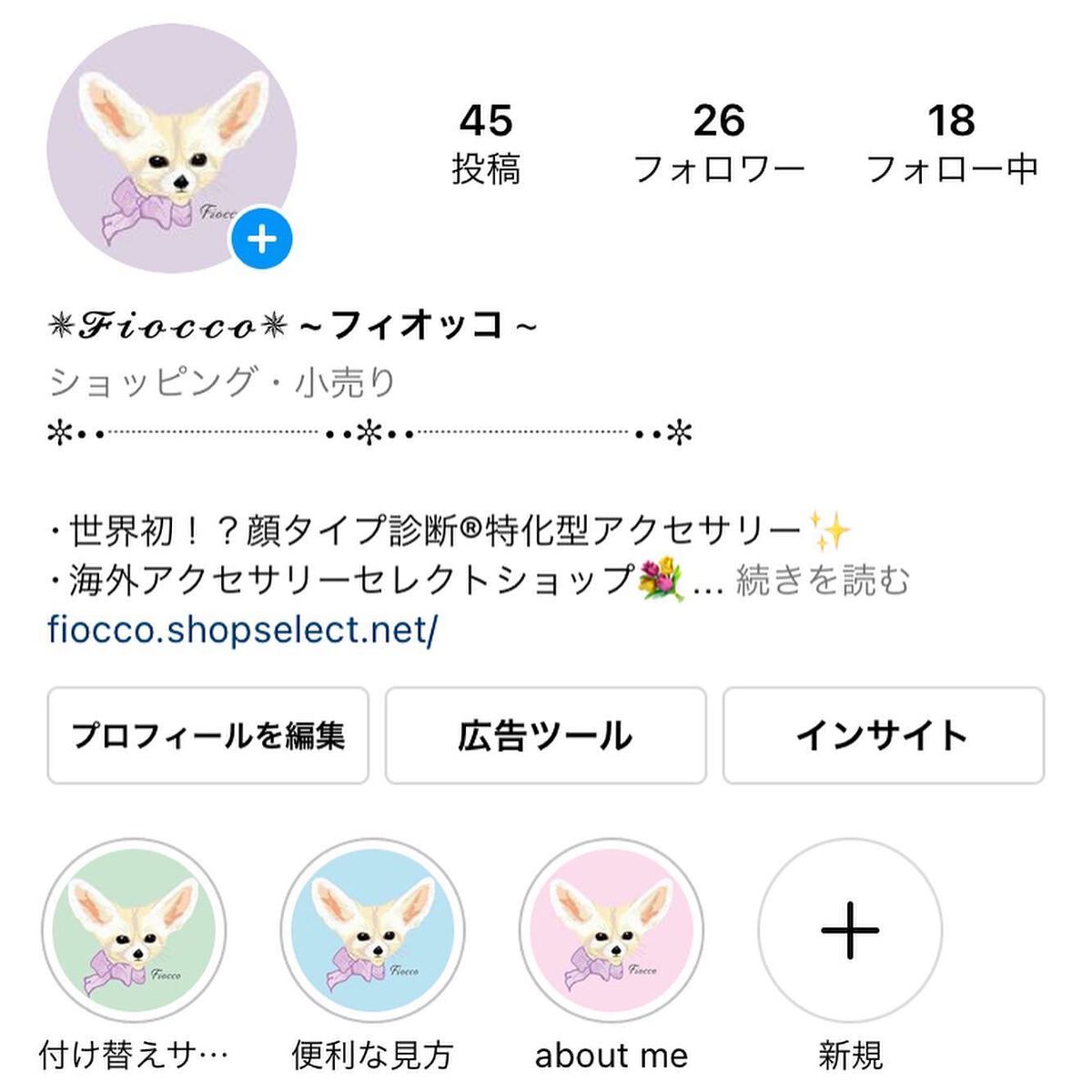This screenshot has width=1092, height=1092.
Task: Tap the blue plus on profile picture
Action: (262, 239)
